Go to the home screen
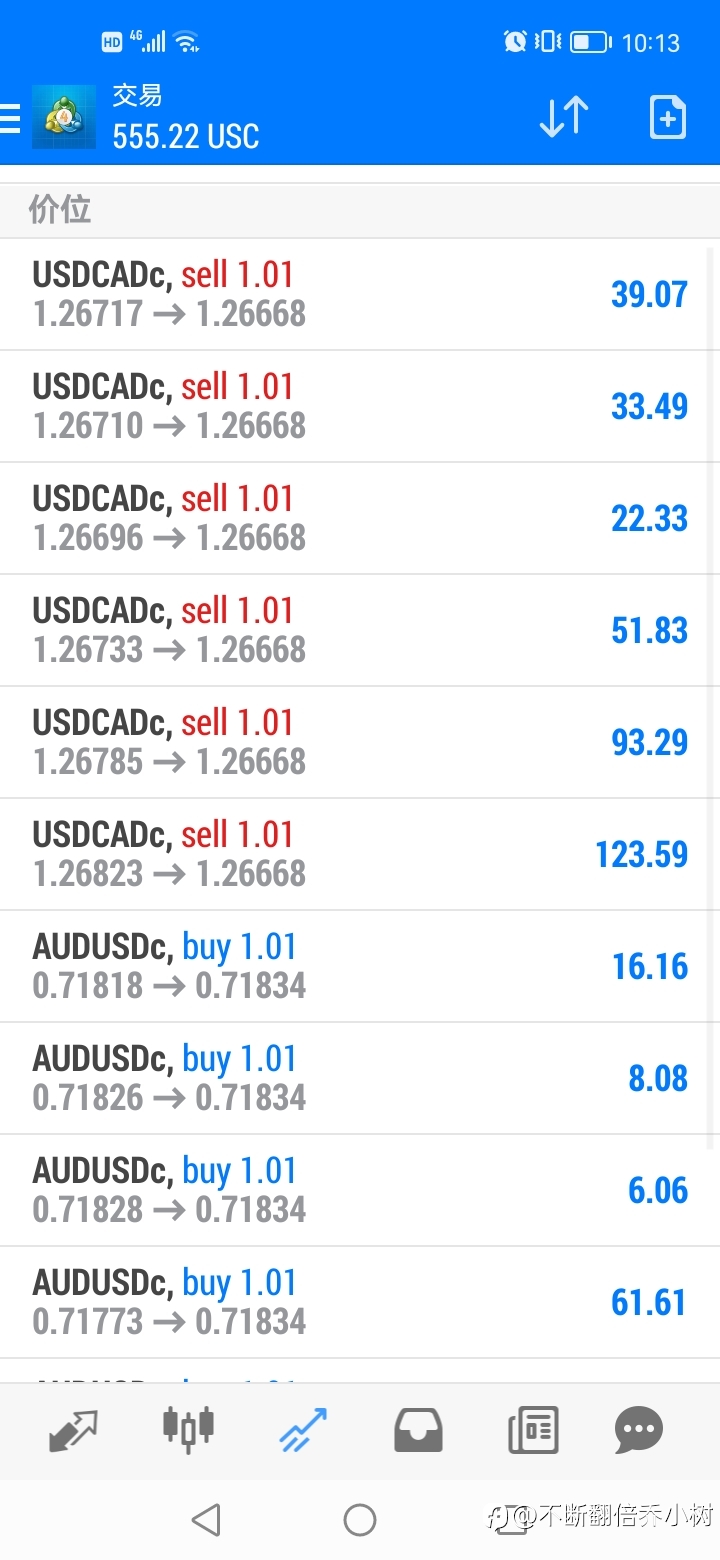Screen dimensions: 720x1560 pos(360,1520)
